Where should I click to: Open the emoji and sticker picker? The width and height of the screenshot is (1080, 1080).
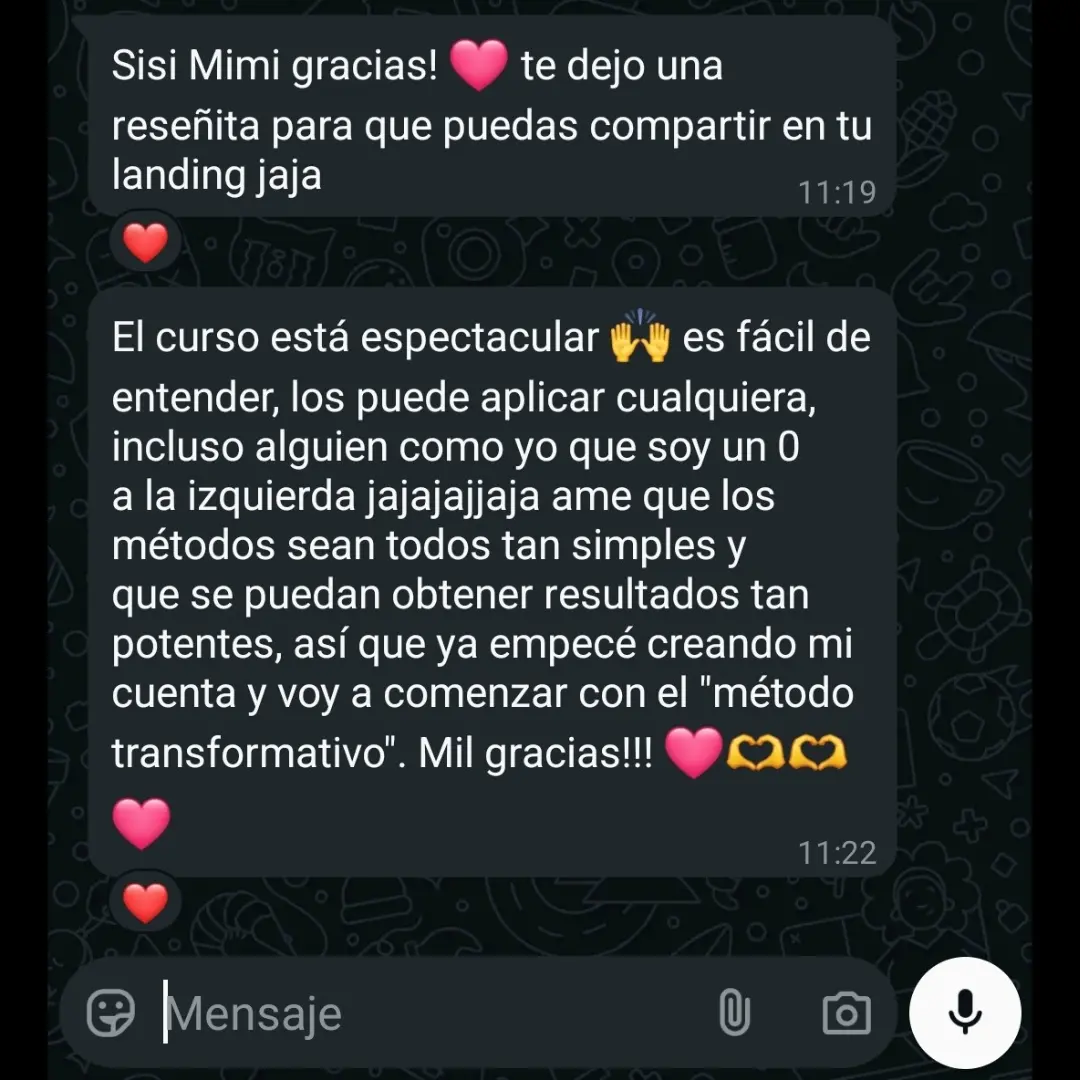[111, 1013]
